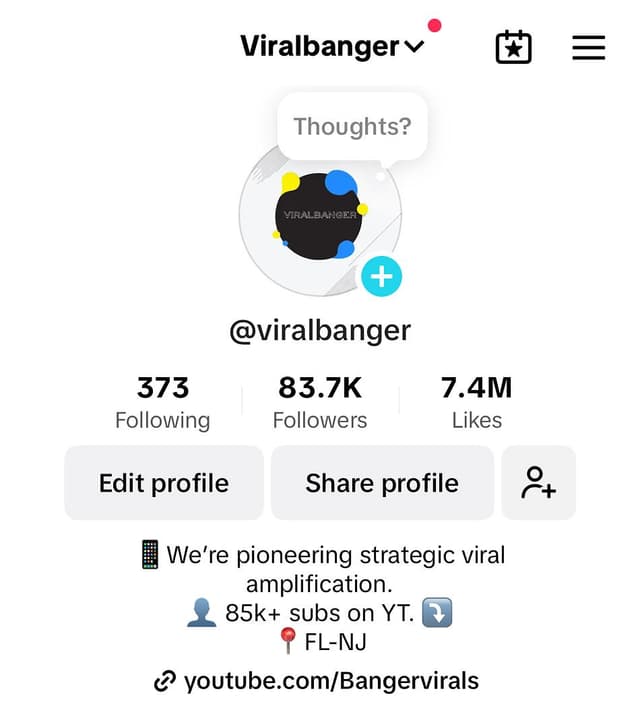The image size is (640, 716).
Task: View the 7.4M Likes count
Action: (x=476, y=403)
